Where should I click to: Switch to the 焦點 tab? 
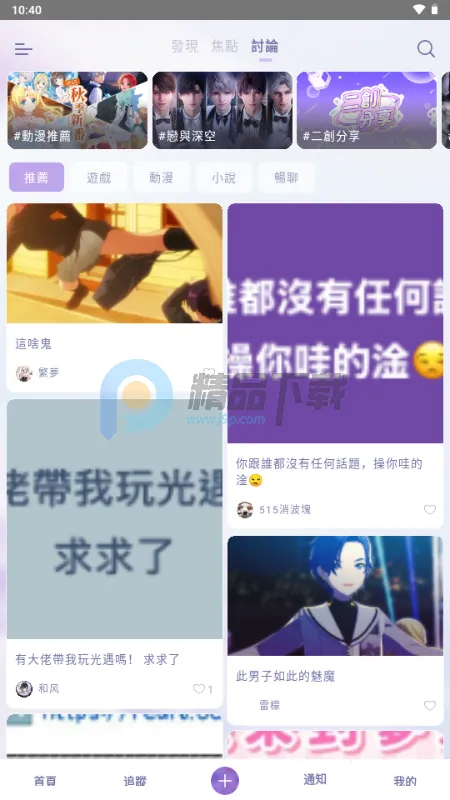224,46
